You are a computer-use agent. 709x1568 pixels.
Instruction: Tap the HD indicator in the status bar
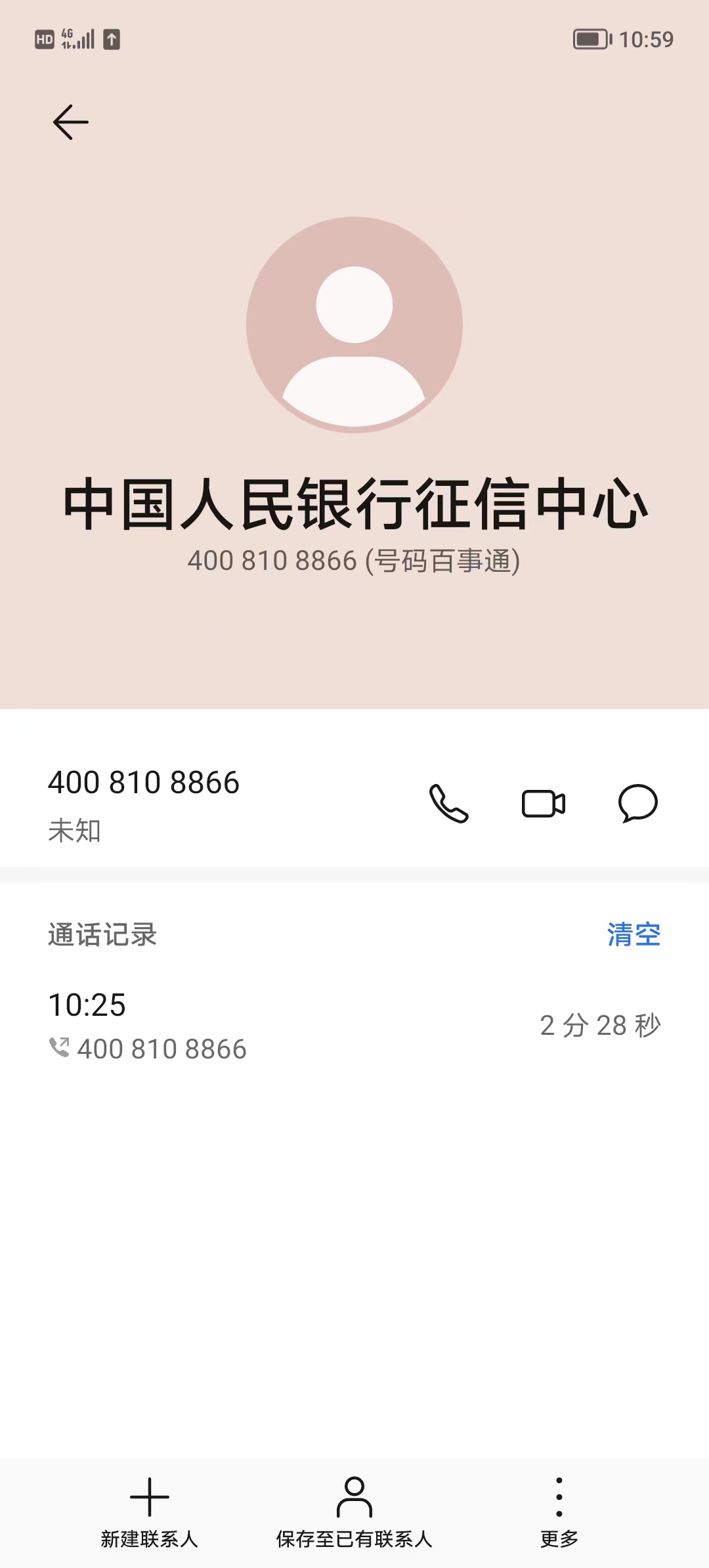pyautogui.click(x=44, y=39)
